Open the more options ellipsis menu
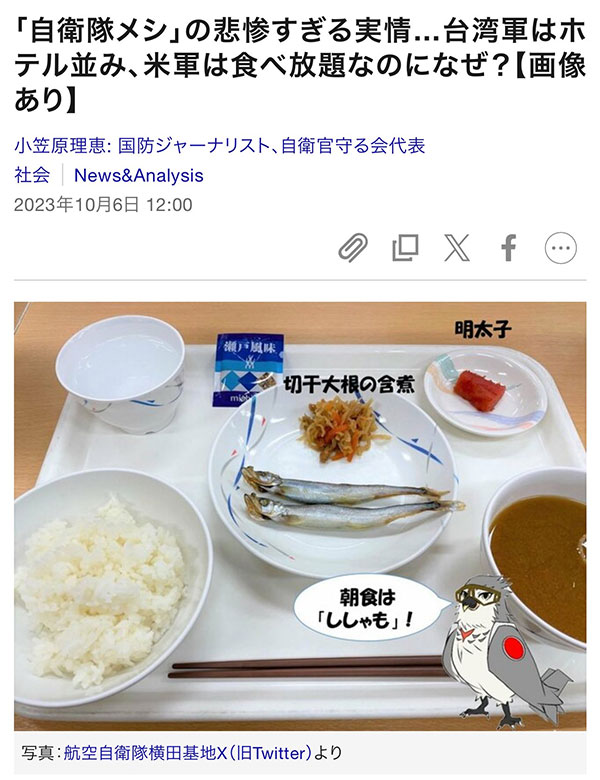 (561, 247)
